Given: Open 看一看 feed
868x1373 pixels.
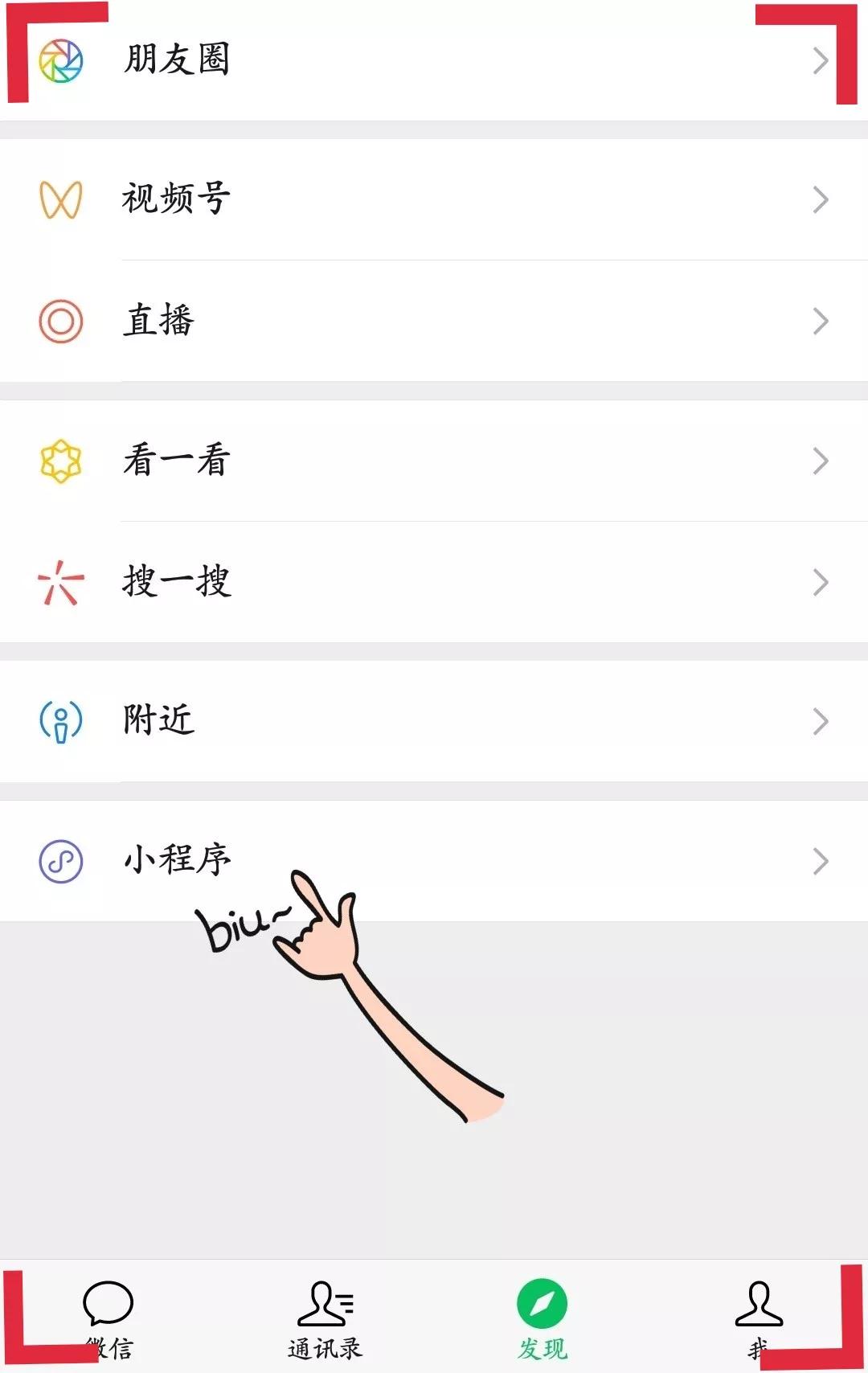Looking at the screenshot, I should point(434,461).
